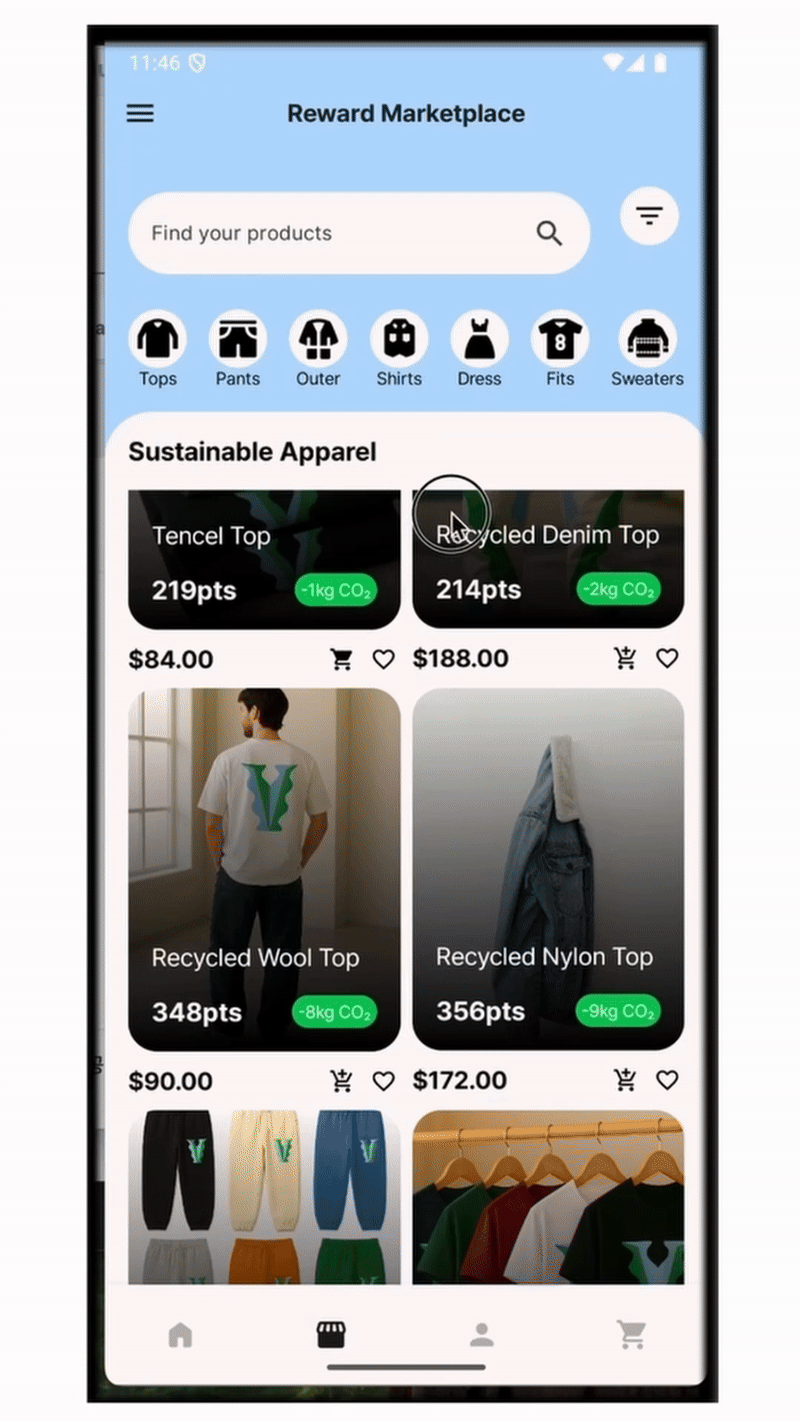The image size is (800, 1422).
Task: Select the Pants category
Action: click(x=238, y=340)
